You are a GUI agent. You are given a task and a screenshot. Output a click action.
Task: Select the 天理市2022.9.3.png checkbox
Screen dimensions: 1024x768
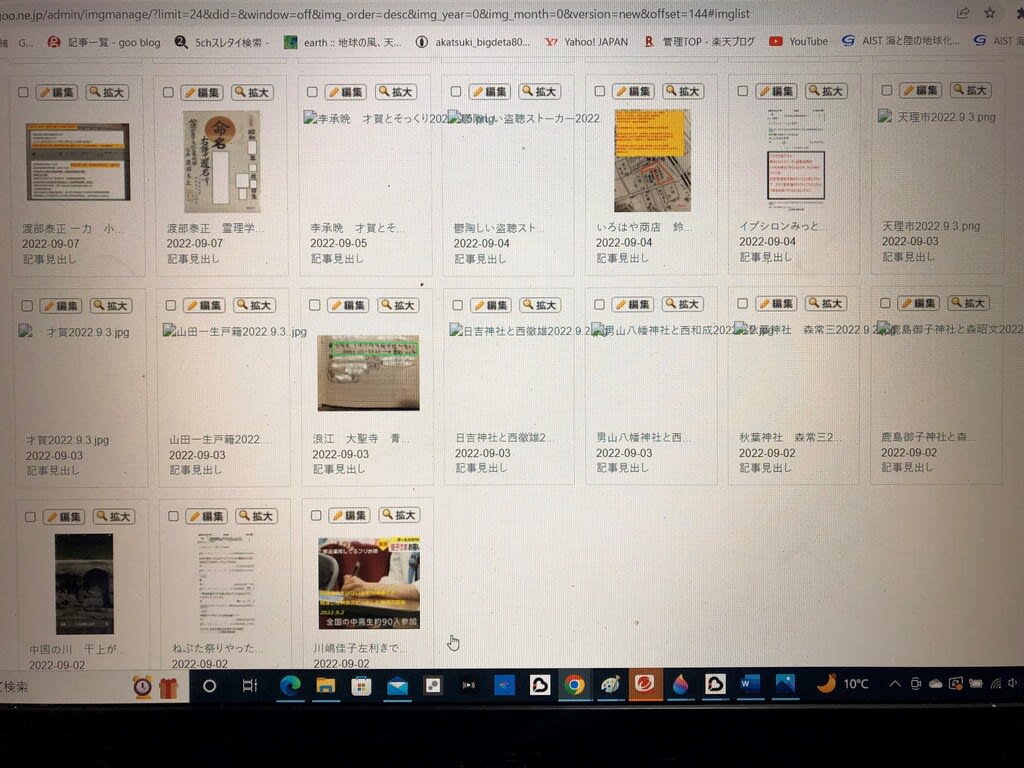pyautogui.click(x=886, y=90)
